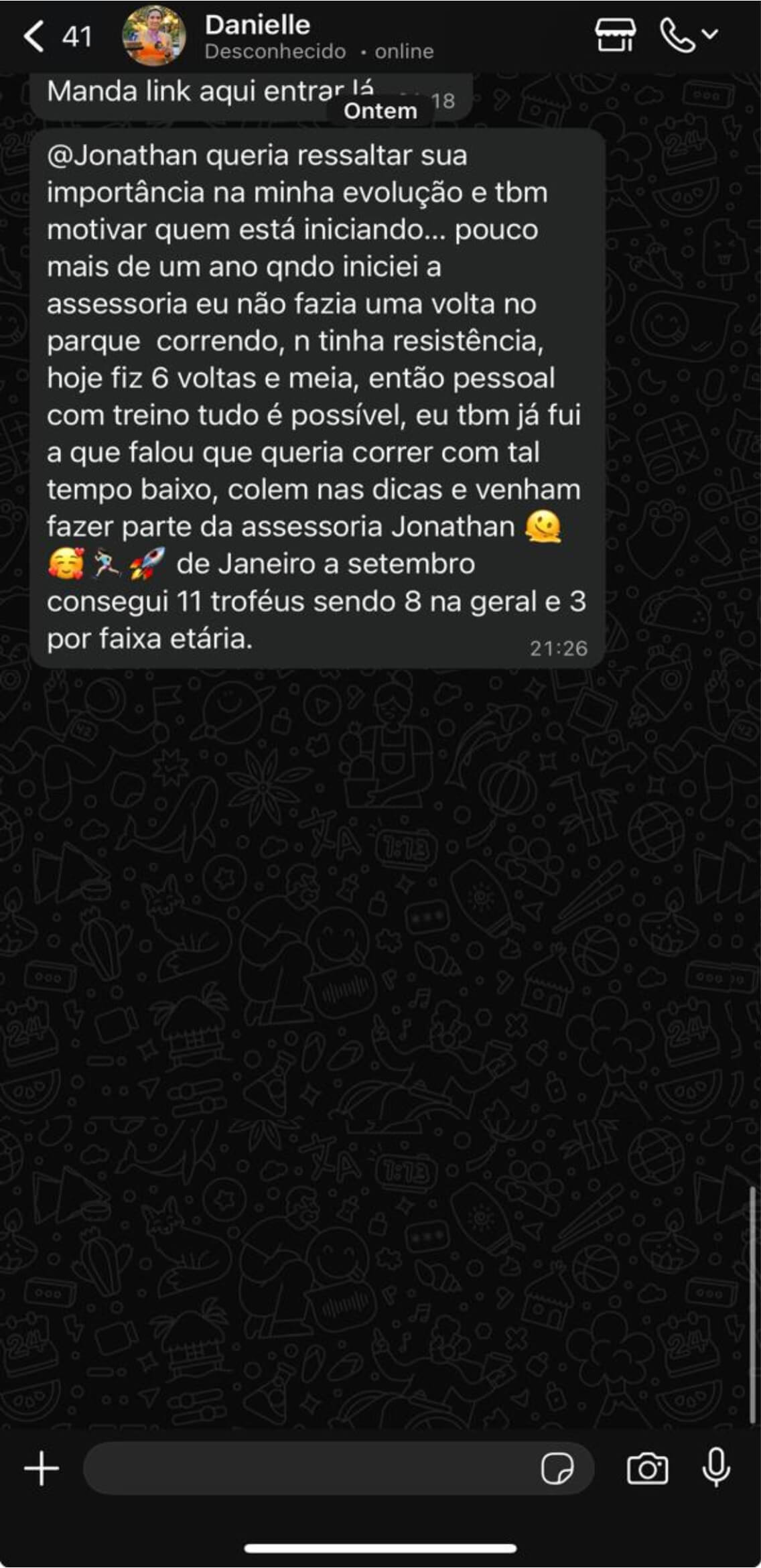Open Danielle's contact info
761x1568 pixels.
pos(319,38)
